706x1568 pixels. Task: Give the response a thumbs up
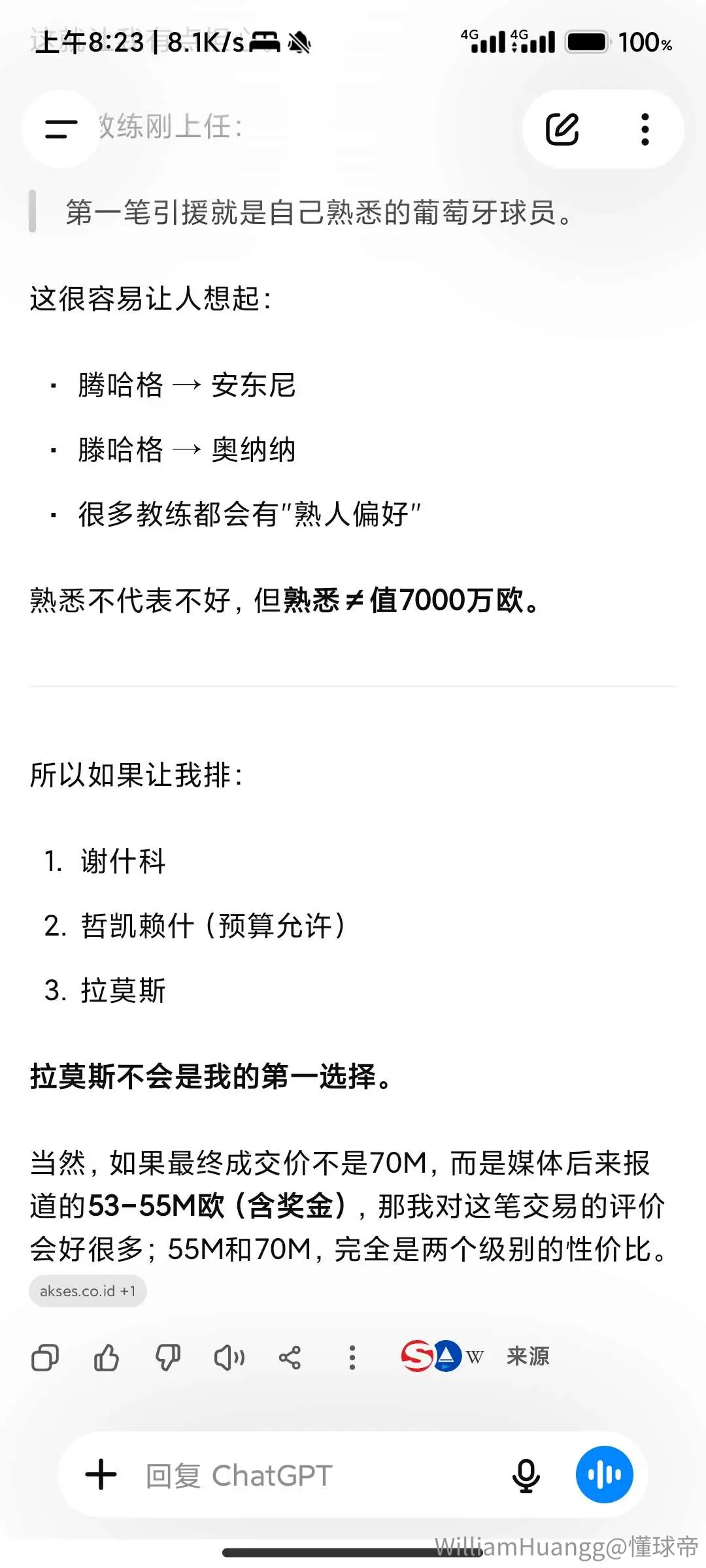[107, 1358]
